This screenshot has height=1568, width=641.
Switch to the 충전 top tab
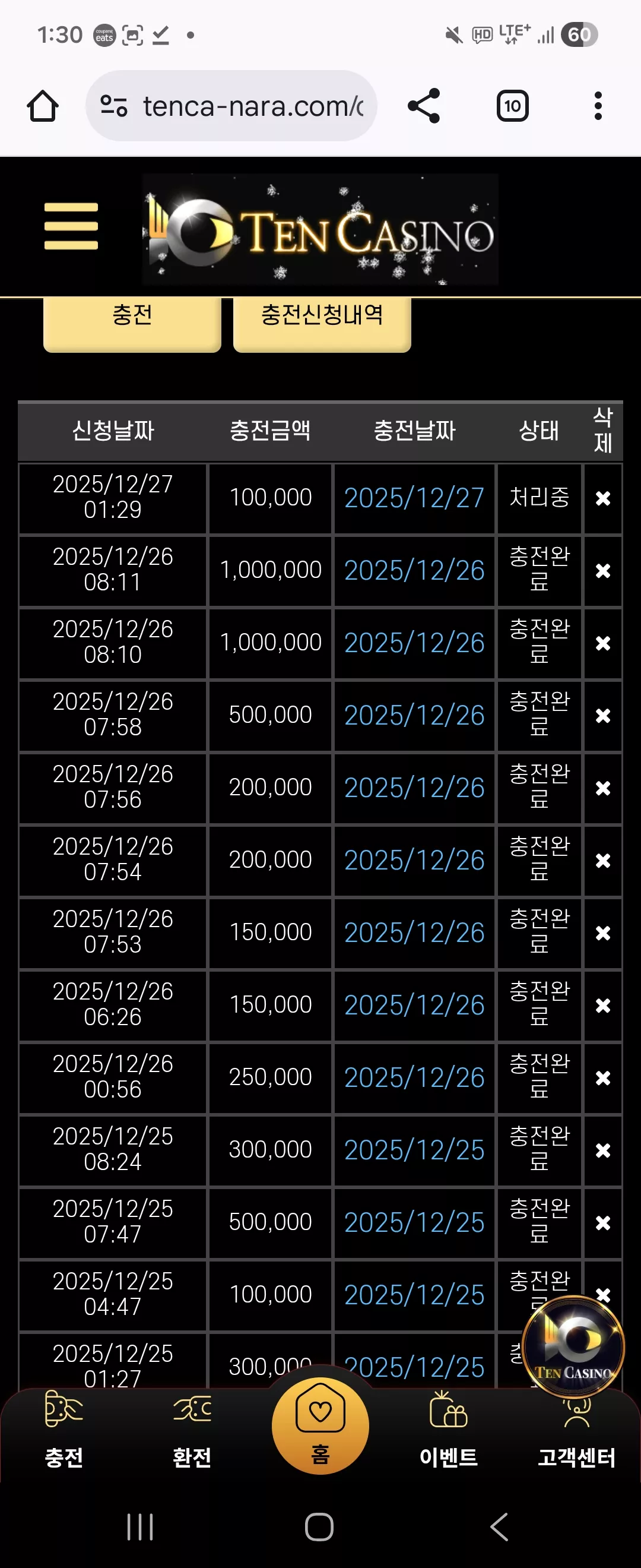132,323
